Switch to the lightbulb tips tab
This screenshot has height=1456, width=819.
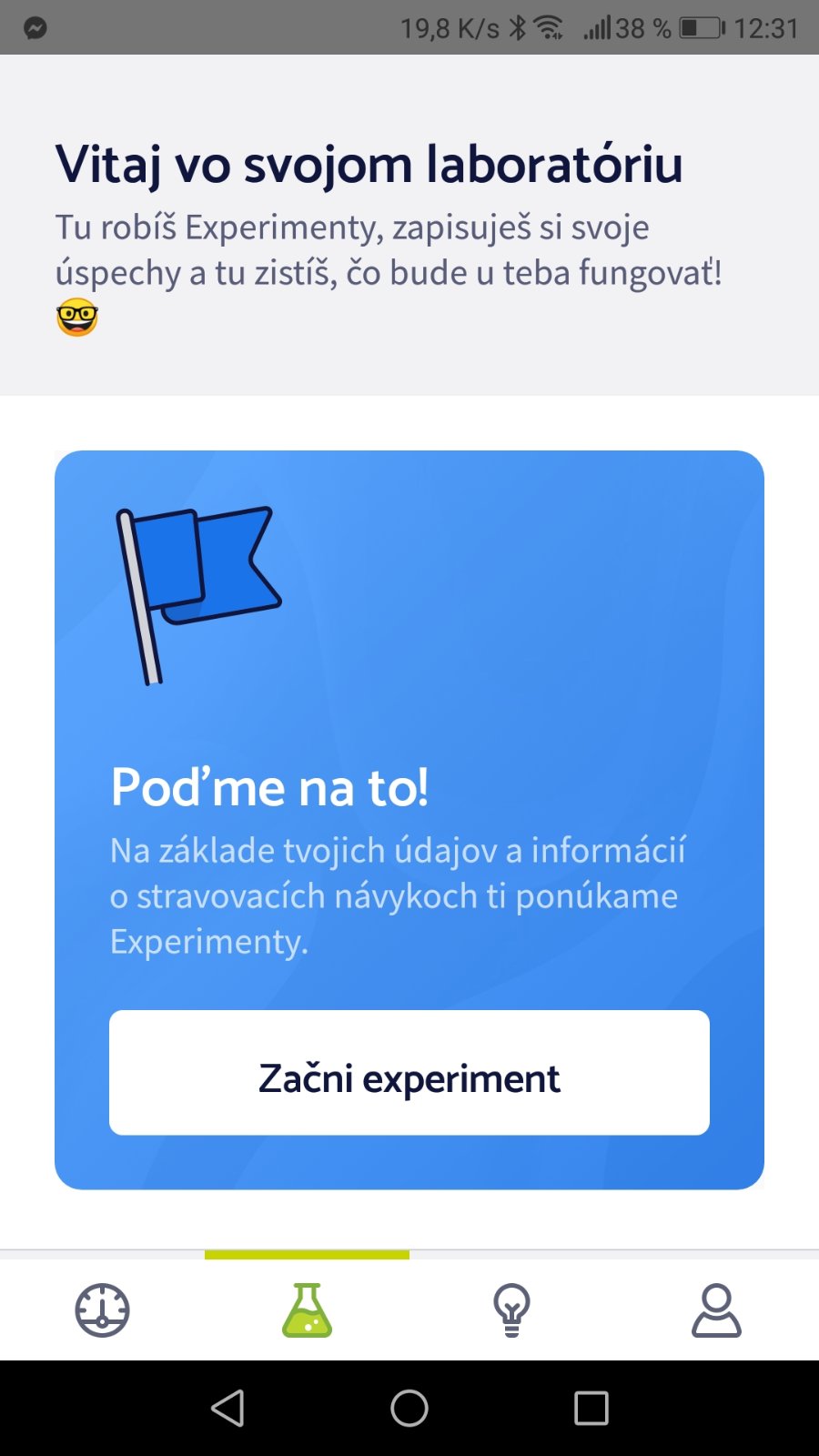511,1310
